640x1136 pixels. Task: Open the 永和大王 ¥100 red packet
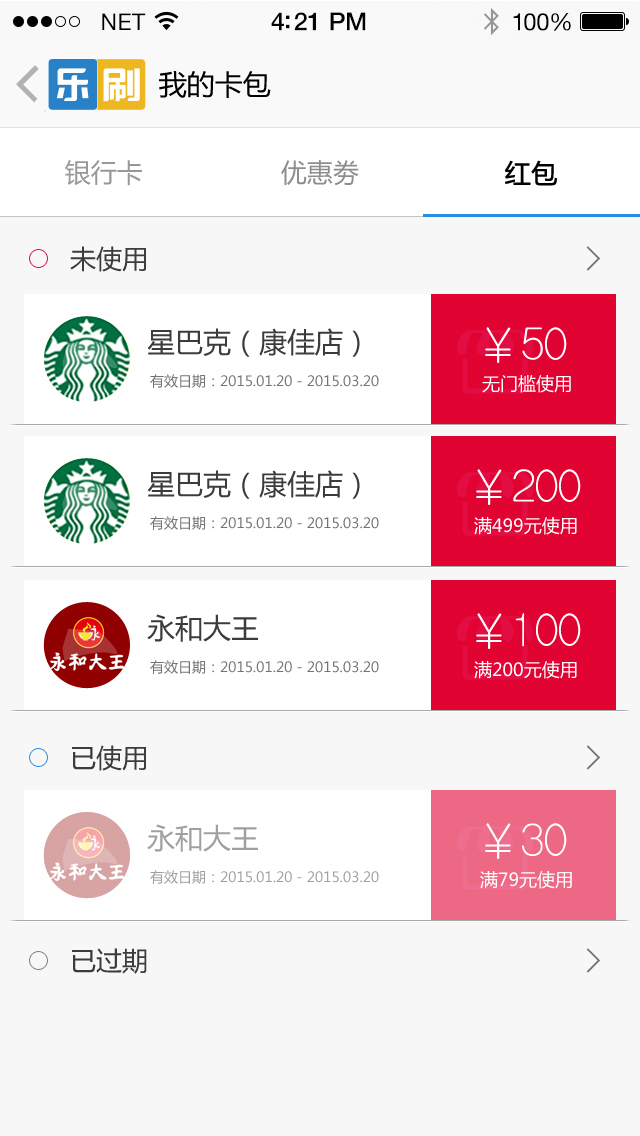[320, 645]
